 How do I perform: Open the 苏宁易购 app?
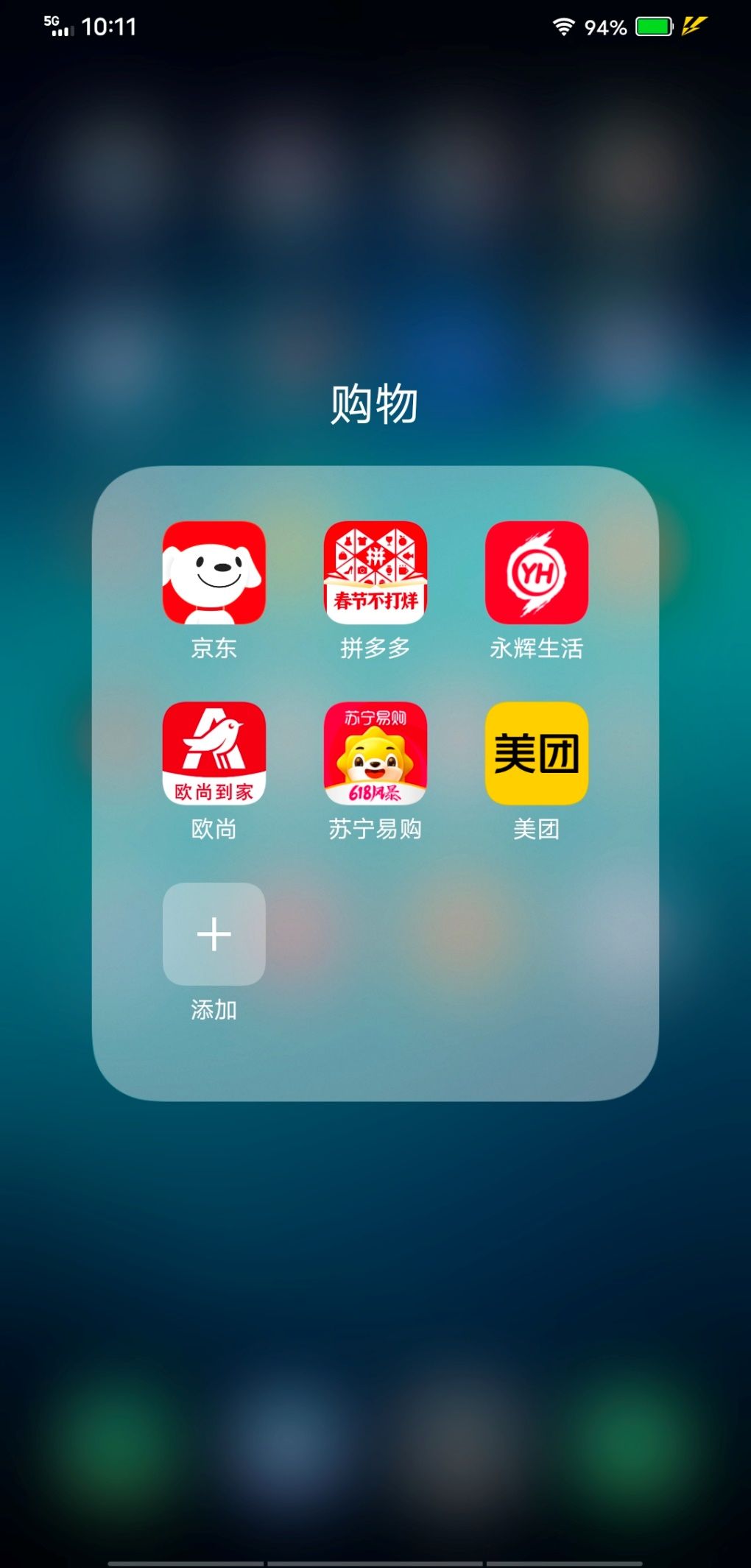[x=375, y=752]
